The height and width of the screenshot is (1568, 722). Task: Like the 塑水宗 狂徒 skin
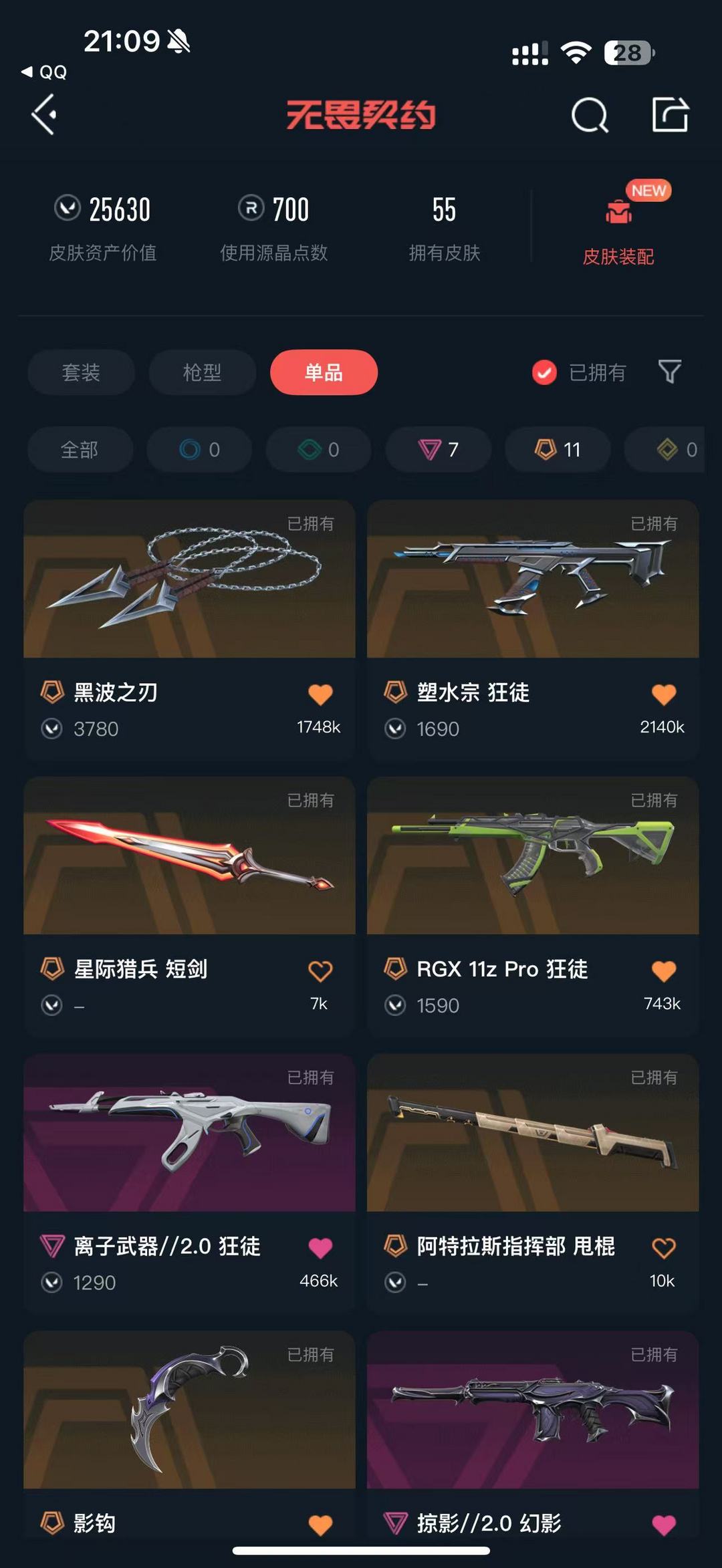pyautogui.click(x=663, y=694)
